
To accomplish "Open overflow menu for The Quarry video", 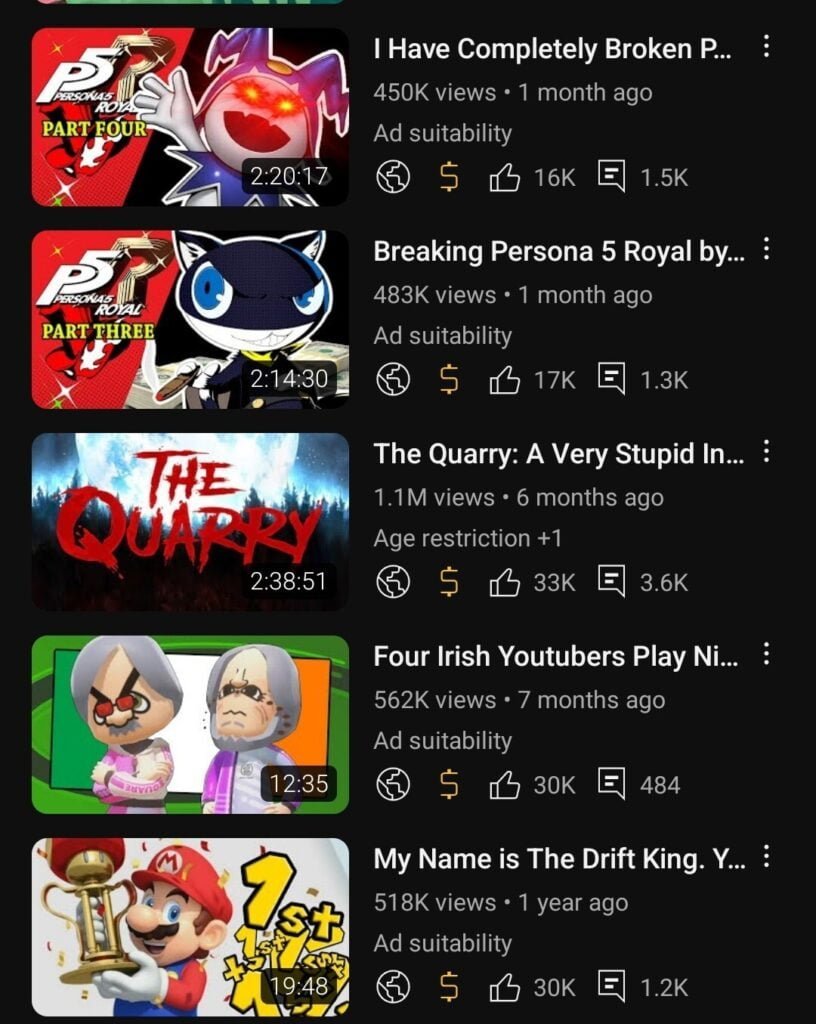I will (766, 452).
